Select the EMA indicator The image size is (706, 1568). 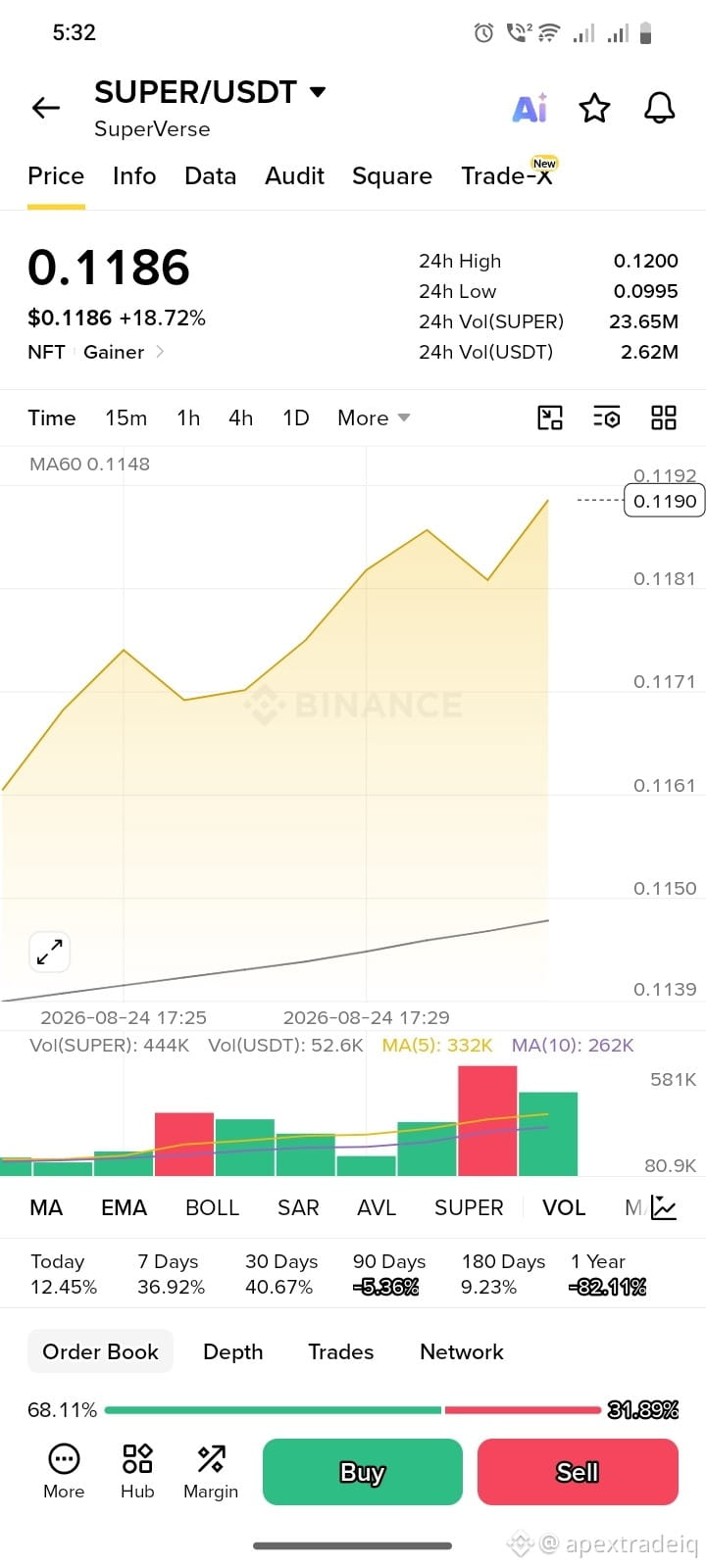125,1208
